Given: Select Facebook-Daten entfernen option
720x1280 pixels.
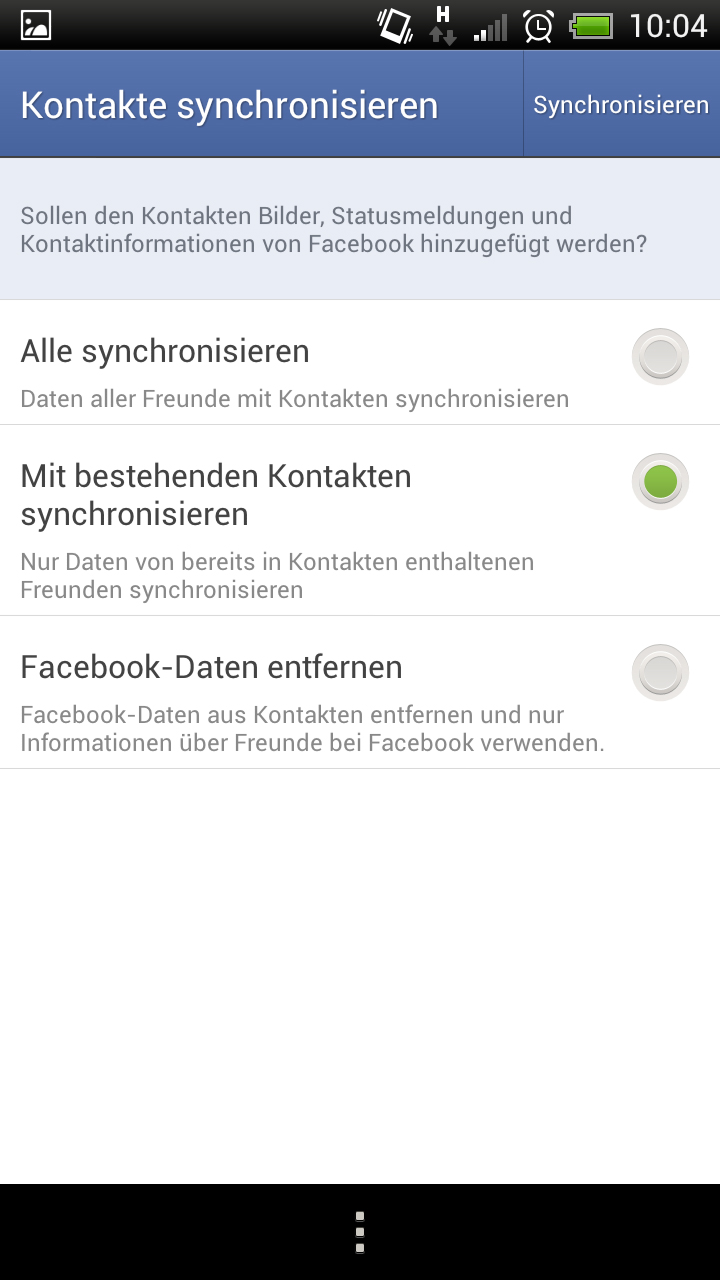Looking at the screenshot, I should [x=360, y=693].
